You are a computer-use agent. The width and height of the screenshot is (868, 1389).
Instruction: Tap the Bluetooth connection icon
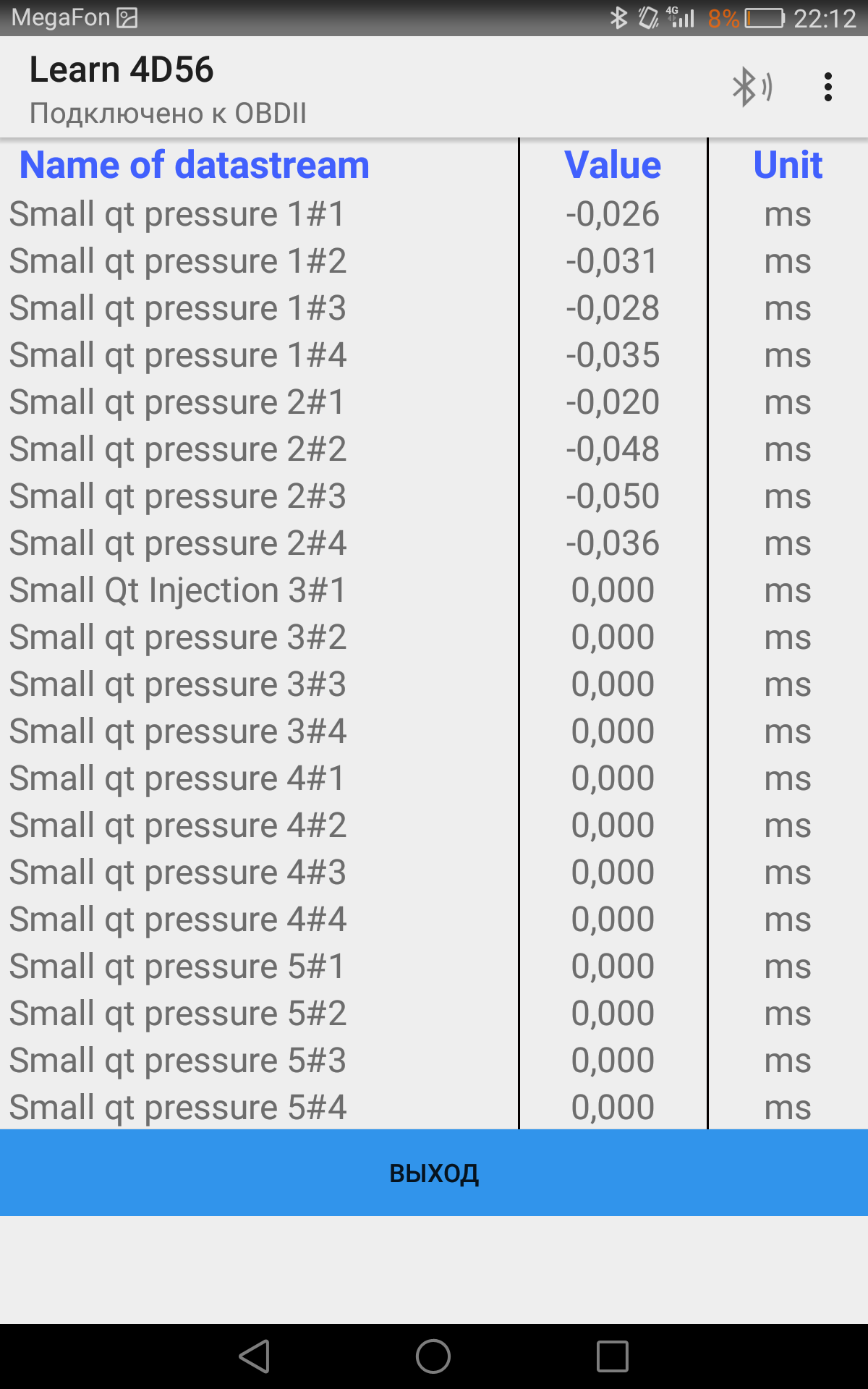pyautogui.click(x=752, y=87)
